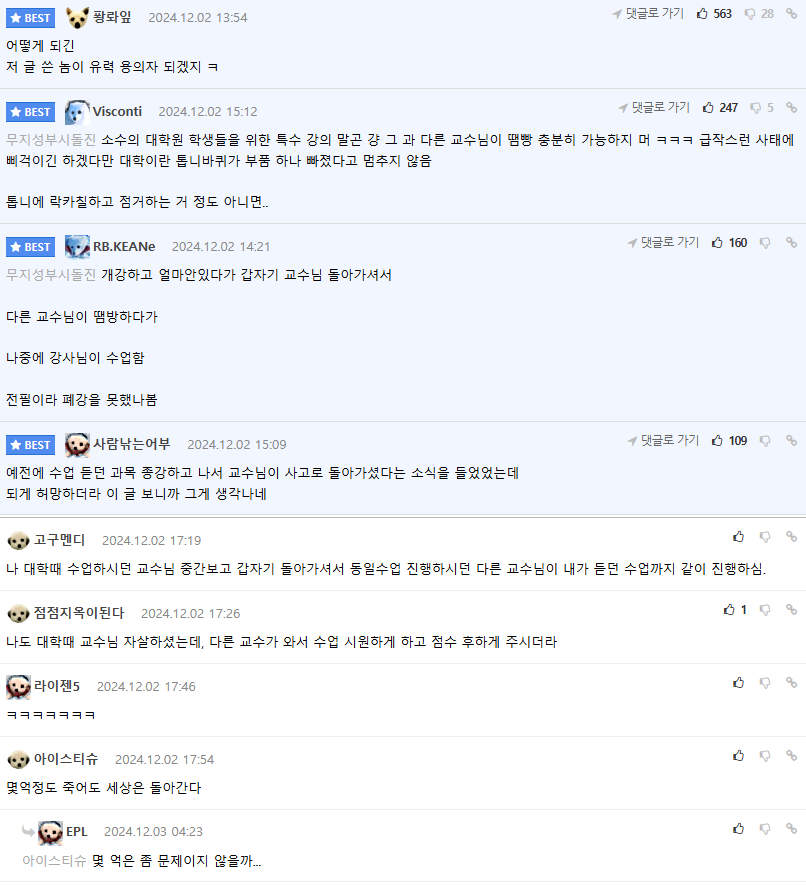Viewport: 806px width, 885px height.
Task: Like 사람낚는어부's comment with 109 votes
Action: point(717,441)
